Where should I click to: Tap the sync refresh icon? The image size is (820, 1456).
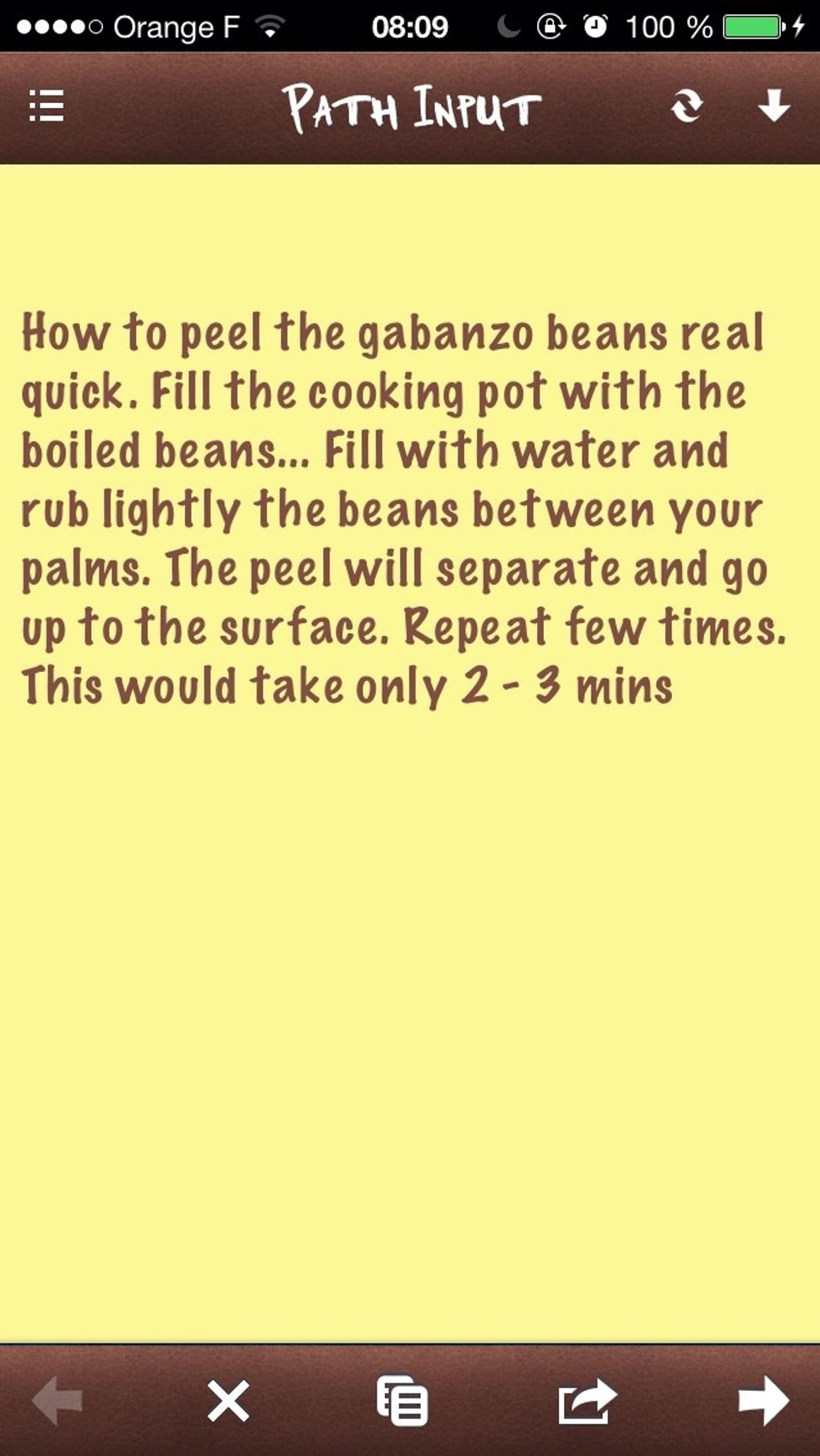686,106
